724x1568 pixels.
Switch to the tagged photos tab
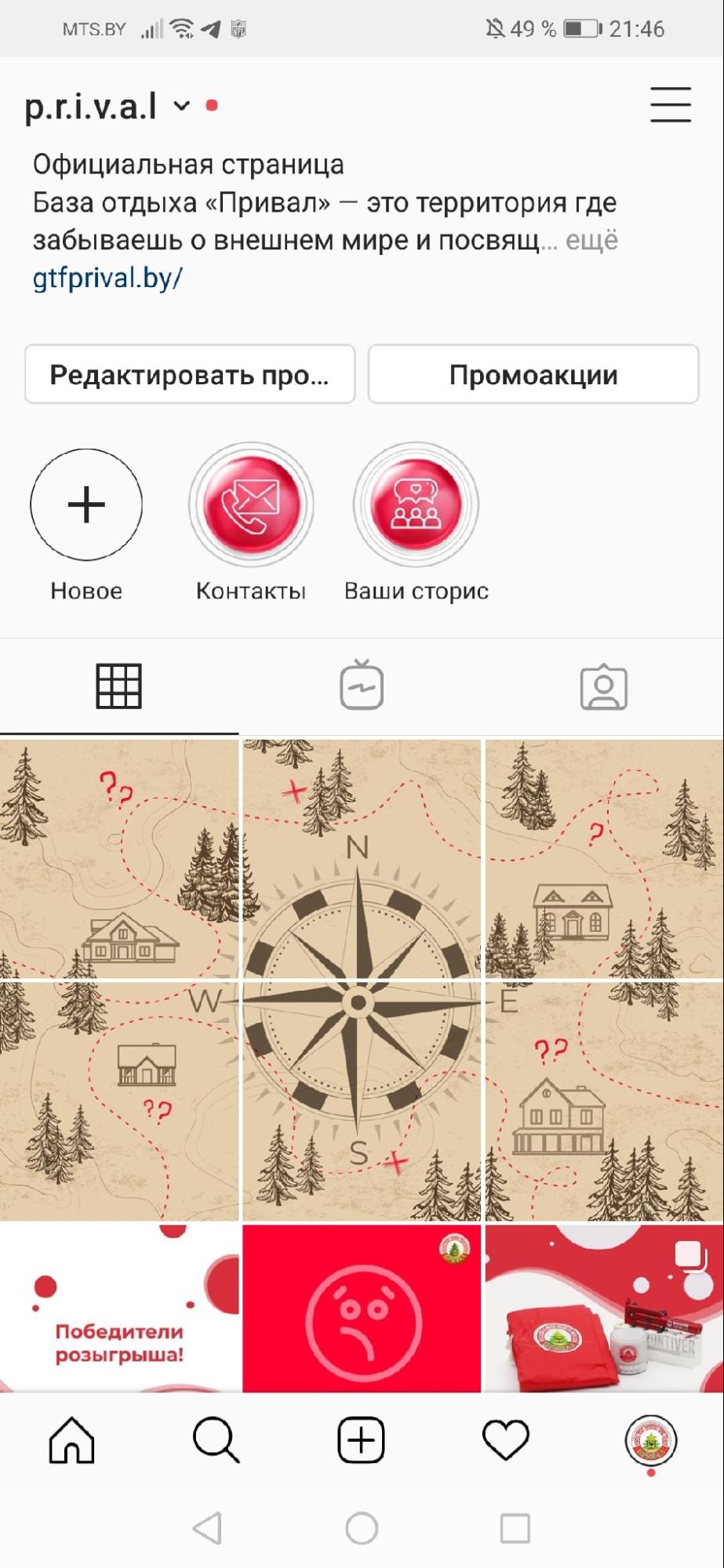coord(603,687)
